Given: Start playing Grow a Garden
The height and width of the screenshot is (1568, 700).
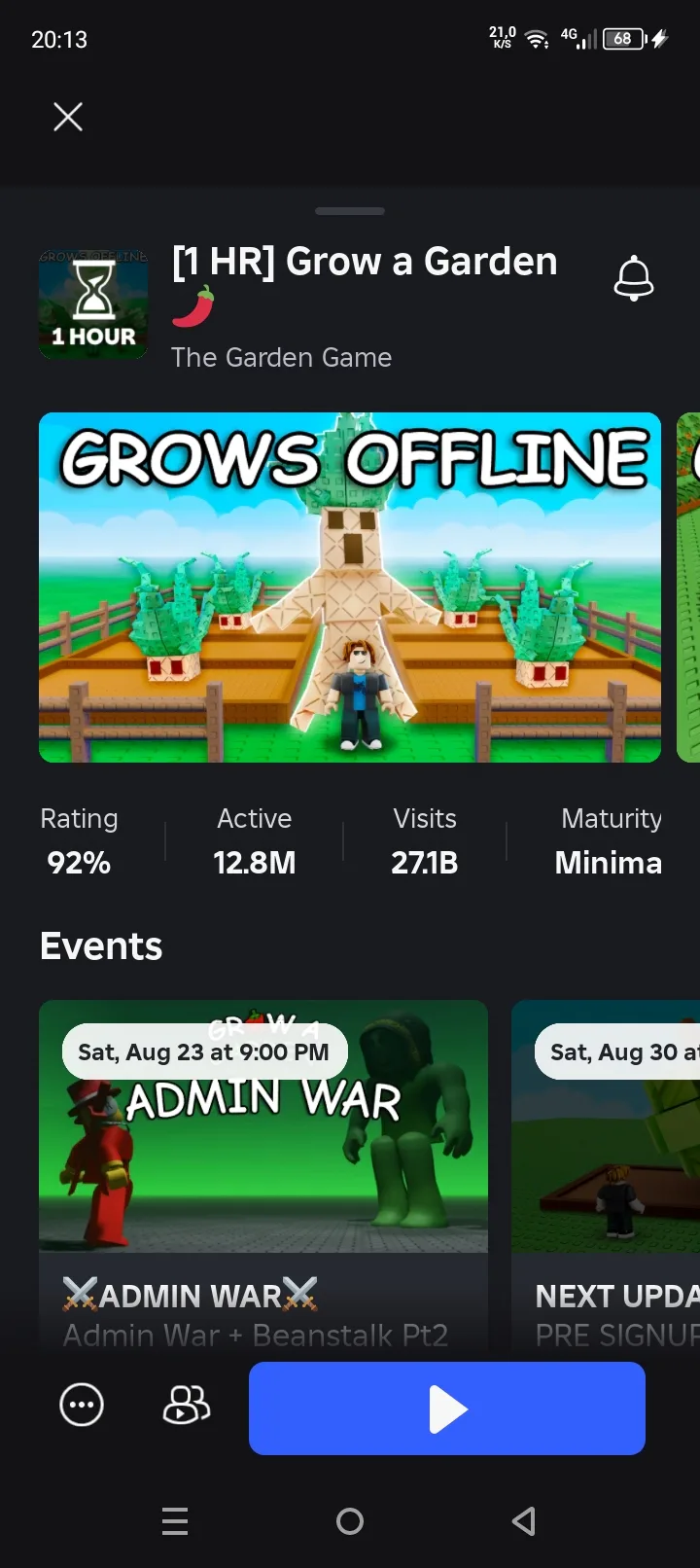Looking at the screenshot, I should point(447,1408).
